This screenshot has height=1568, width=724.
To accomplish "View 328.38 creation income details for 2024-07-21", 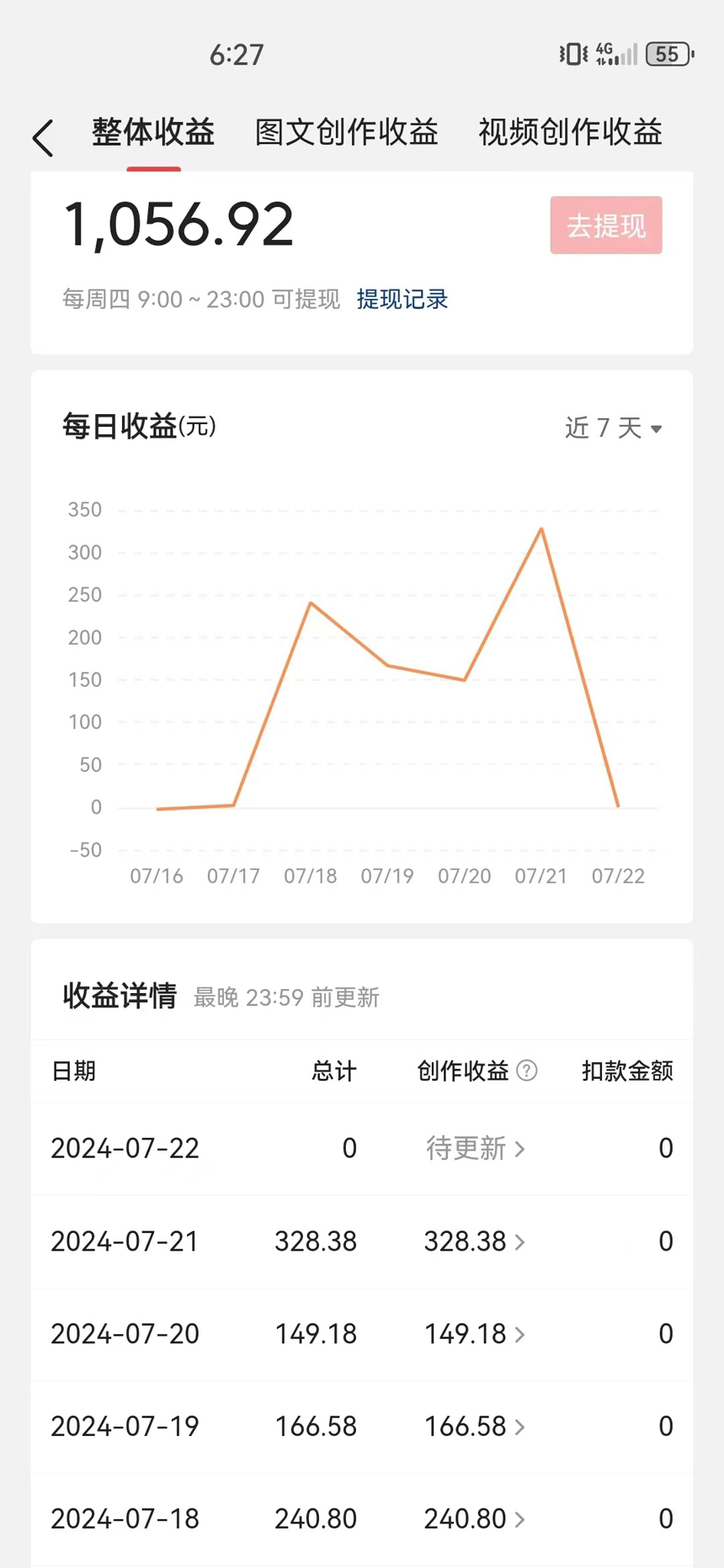I will 475,1241.
